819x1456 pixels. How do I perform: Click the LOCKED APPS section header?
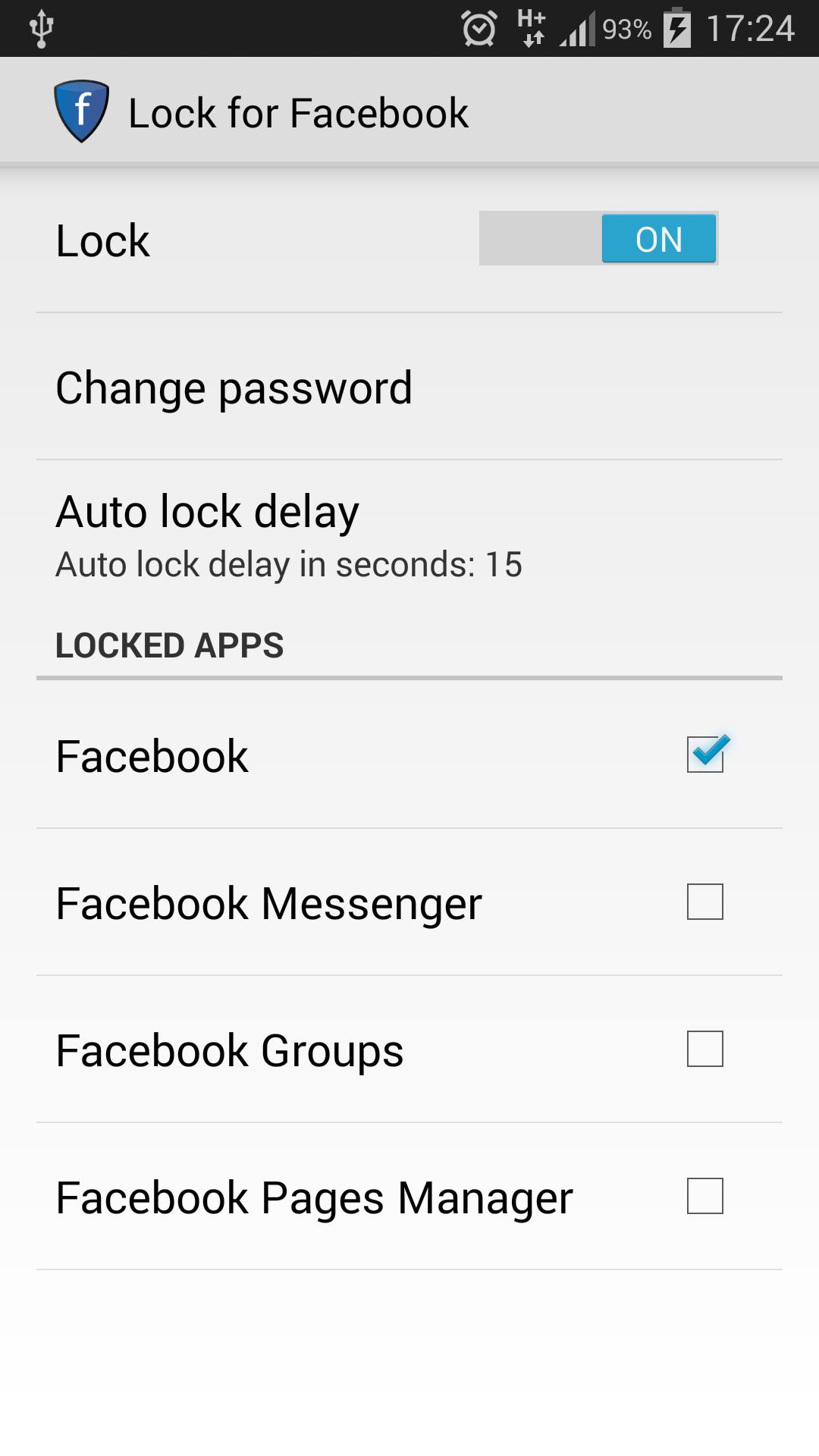pyautogui.click(x=168, y=646)
